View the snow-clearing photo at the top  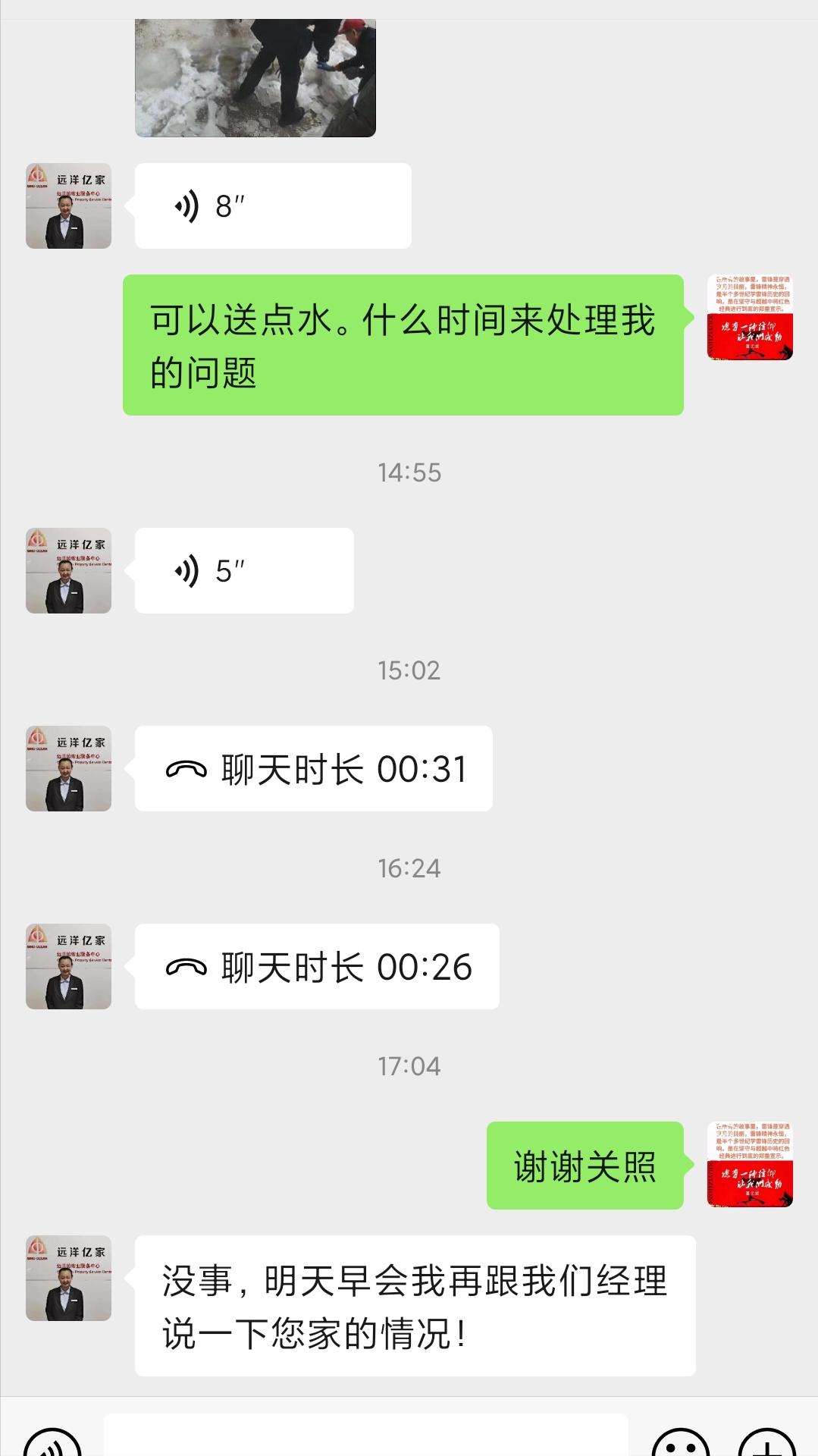(254, 68)
